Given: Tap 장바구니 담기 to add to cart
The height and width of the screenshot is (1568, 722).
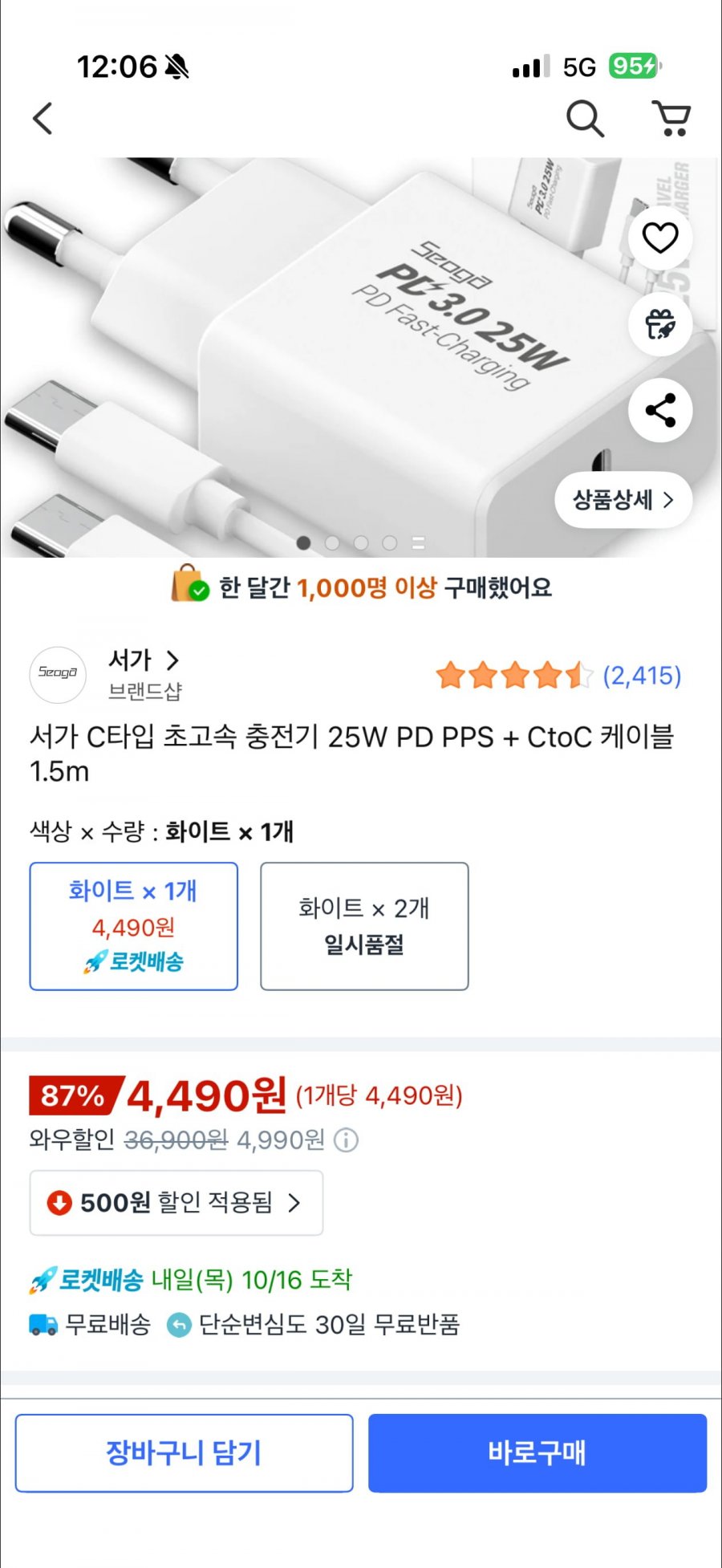Looking at the screenshot, I should pyautogui.click(x=184, y=1453).
